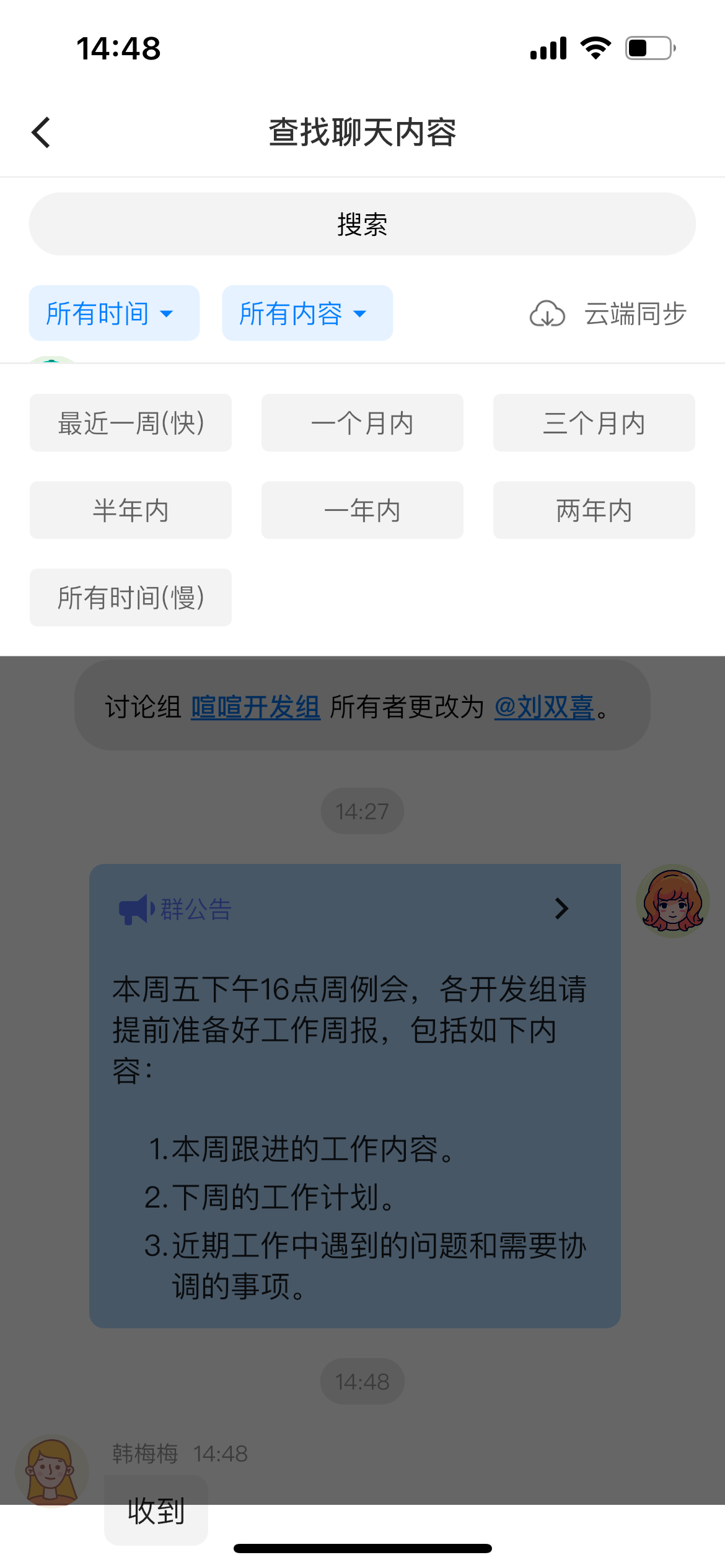Filter by 两年内
This screenshot has height=1568, width=725.
pyautogui.click(x=594, y=510)
